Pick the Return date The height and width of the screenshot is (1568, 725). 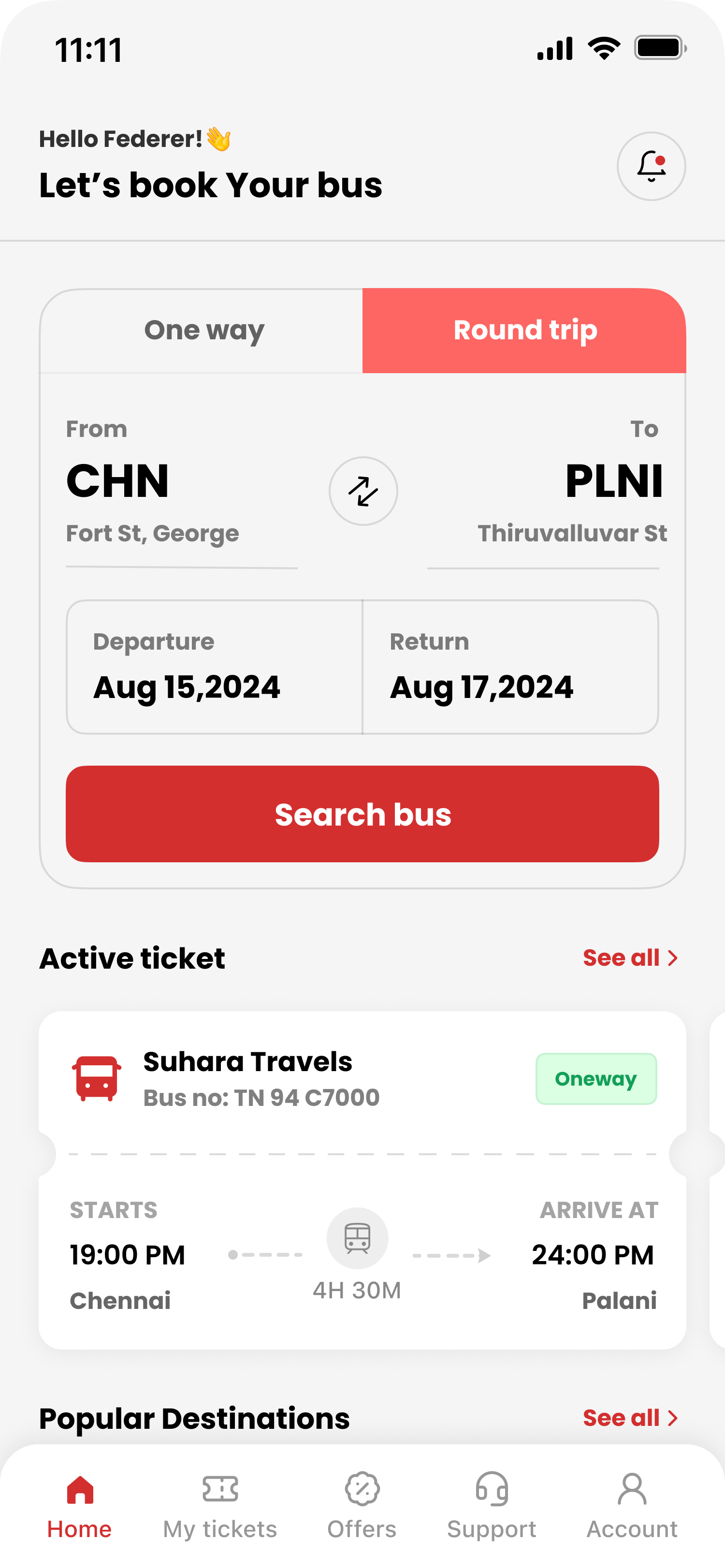[510, 667]
